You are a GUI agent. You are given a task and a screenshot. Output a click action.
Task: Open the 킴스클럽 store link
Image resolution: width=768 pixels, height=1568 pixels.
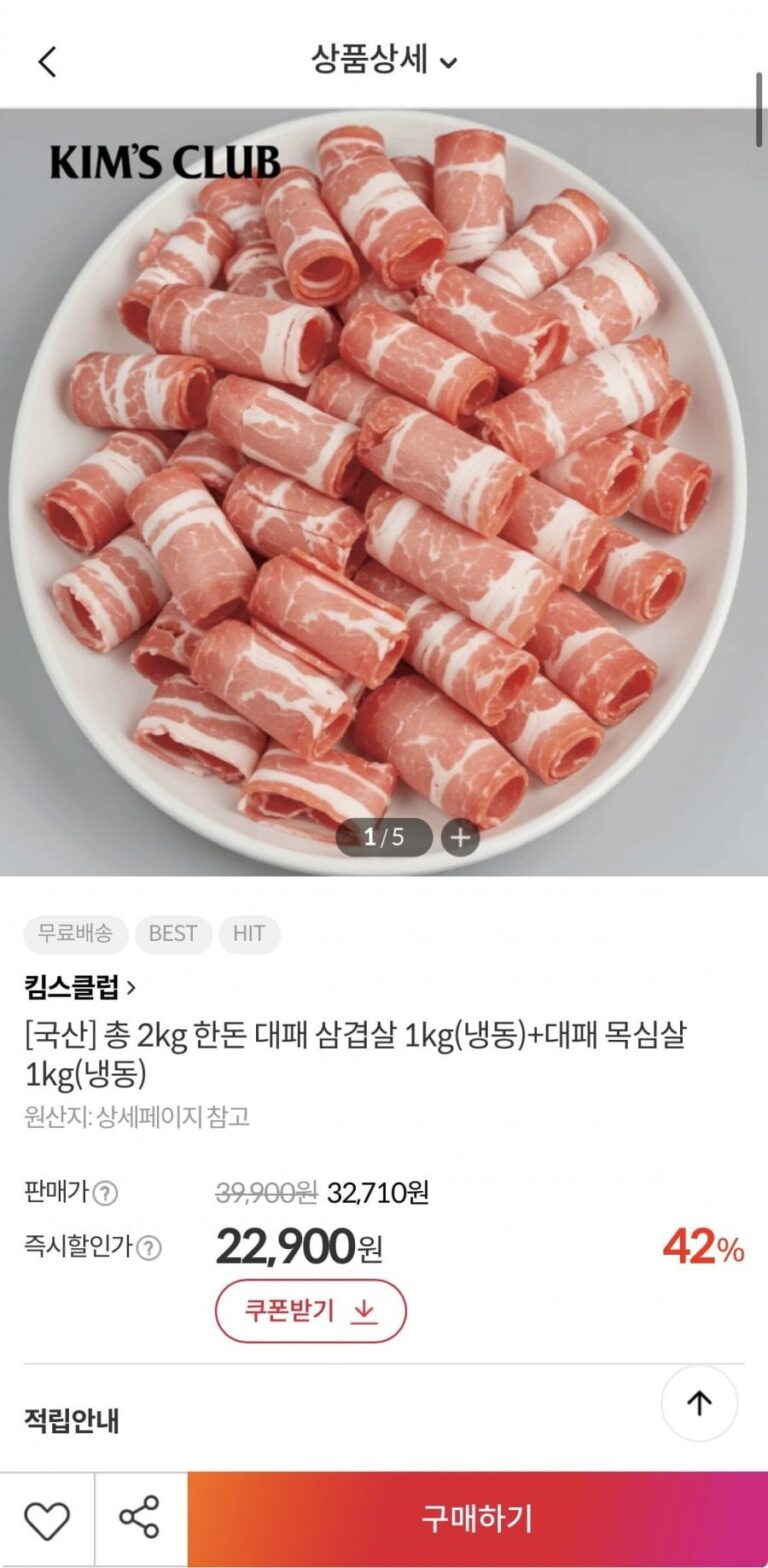[80, 988]
